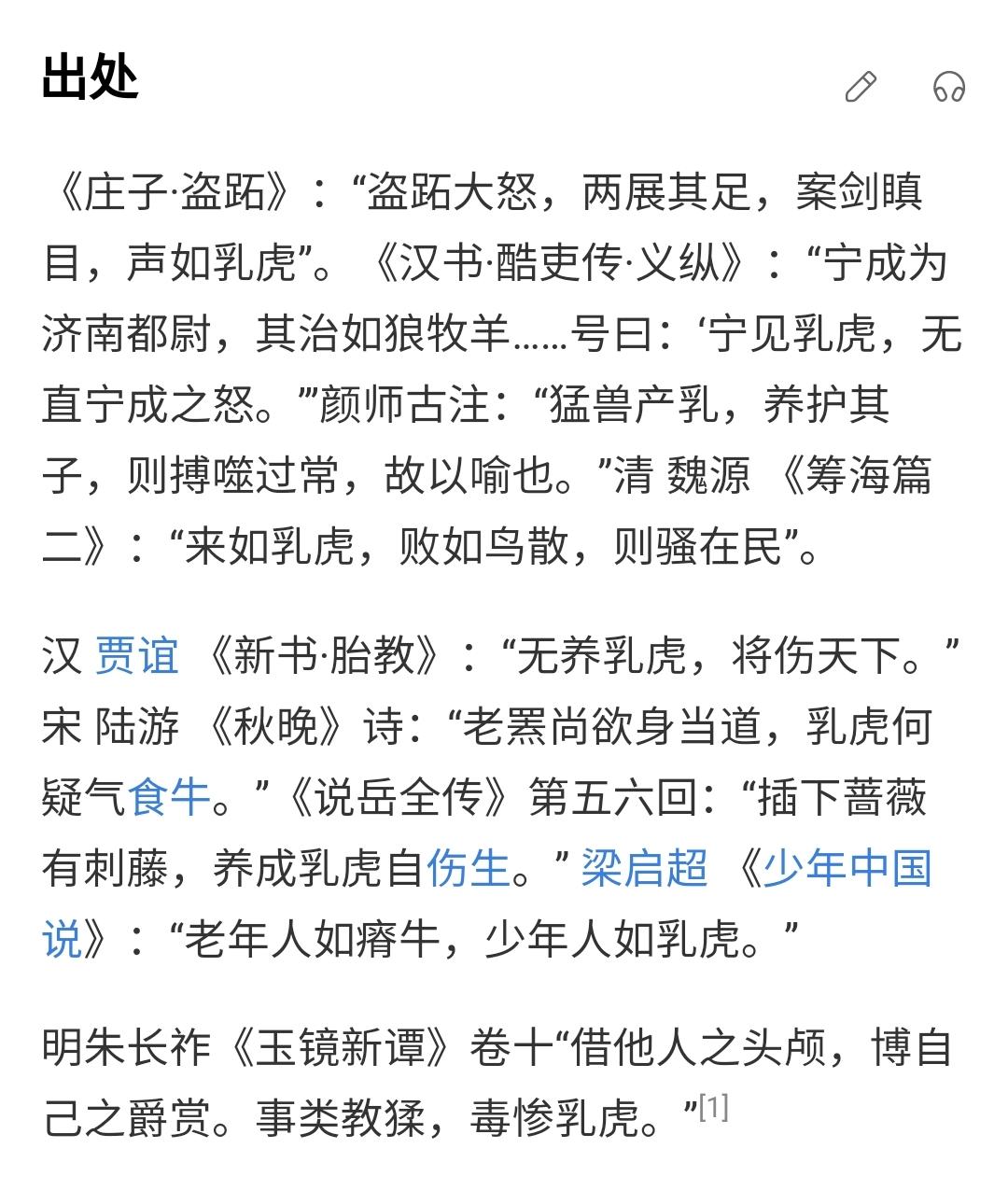Viewport: 1008px width, 1204px height.
Task: Open the 食牛 link
Action: 169,797
